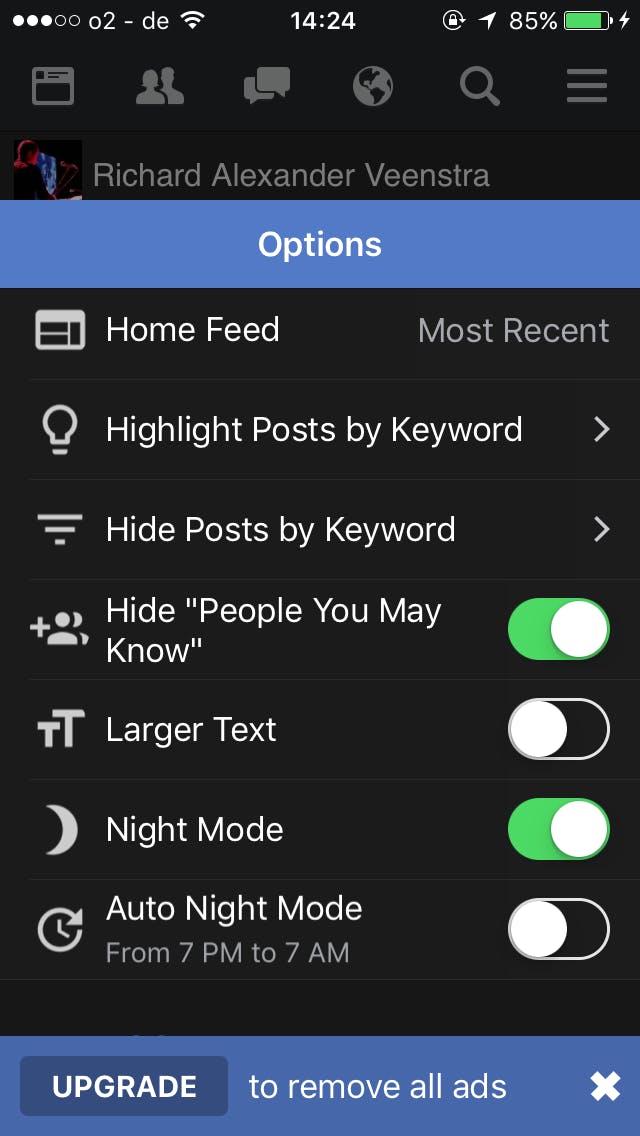Open the notifications globe tab

coord(373,86)
